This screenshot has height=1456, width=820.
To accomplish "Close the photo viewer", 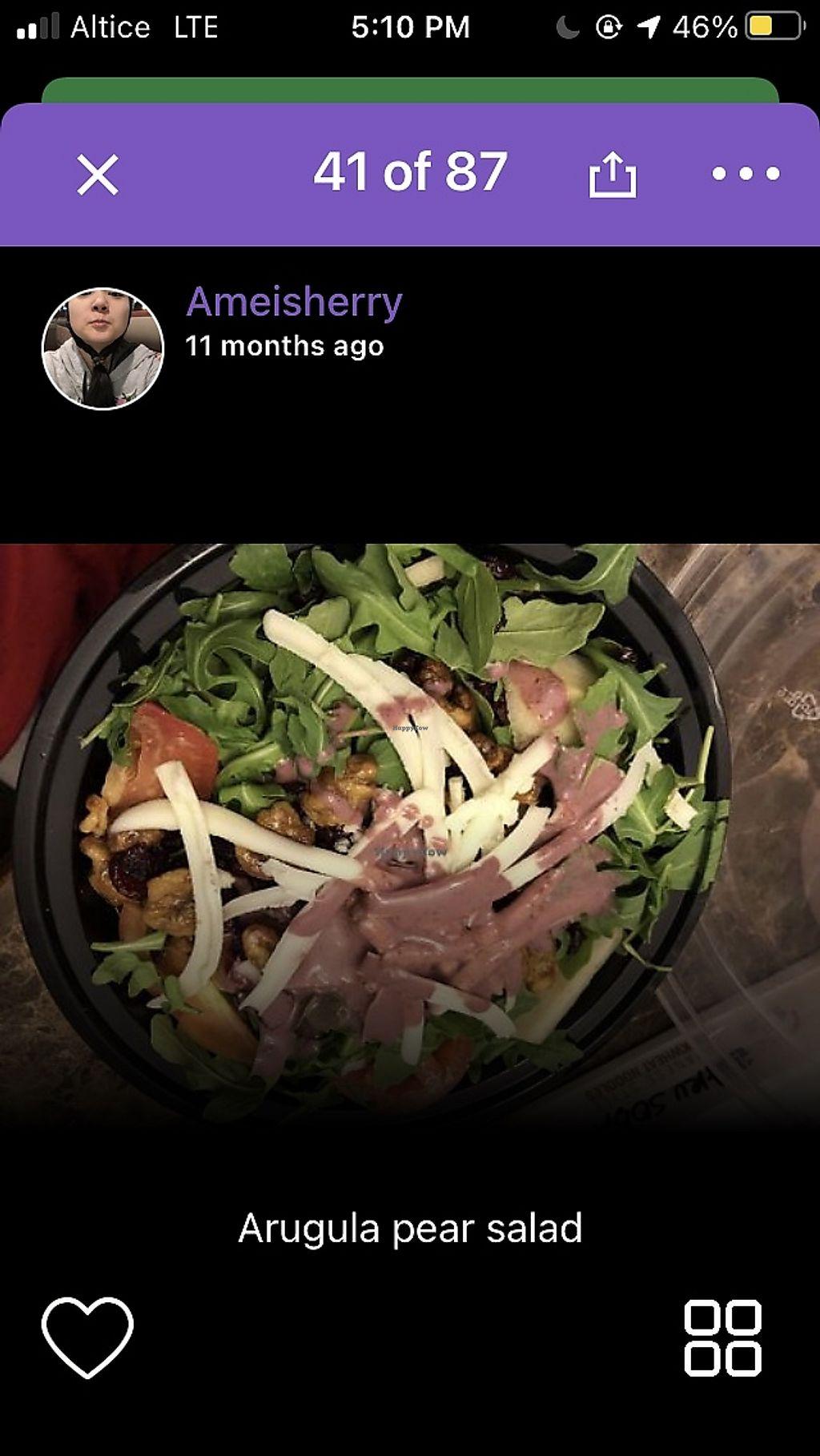I will click(98, 175).
